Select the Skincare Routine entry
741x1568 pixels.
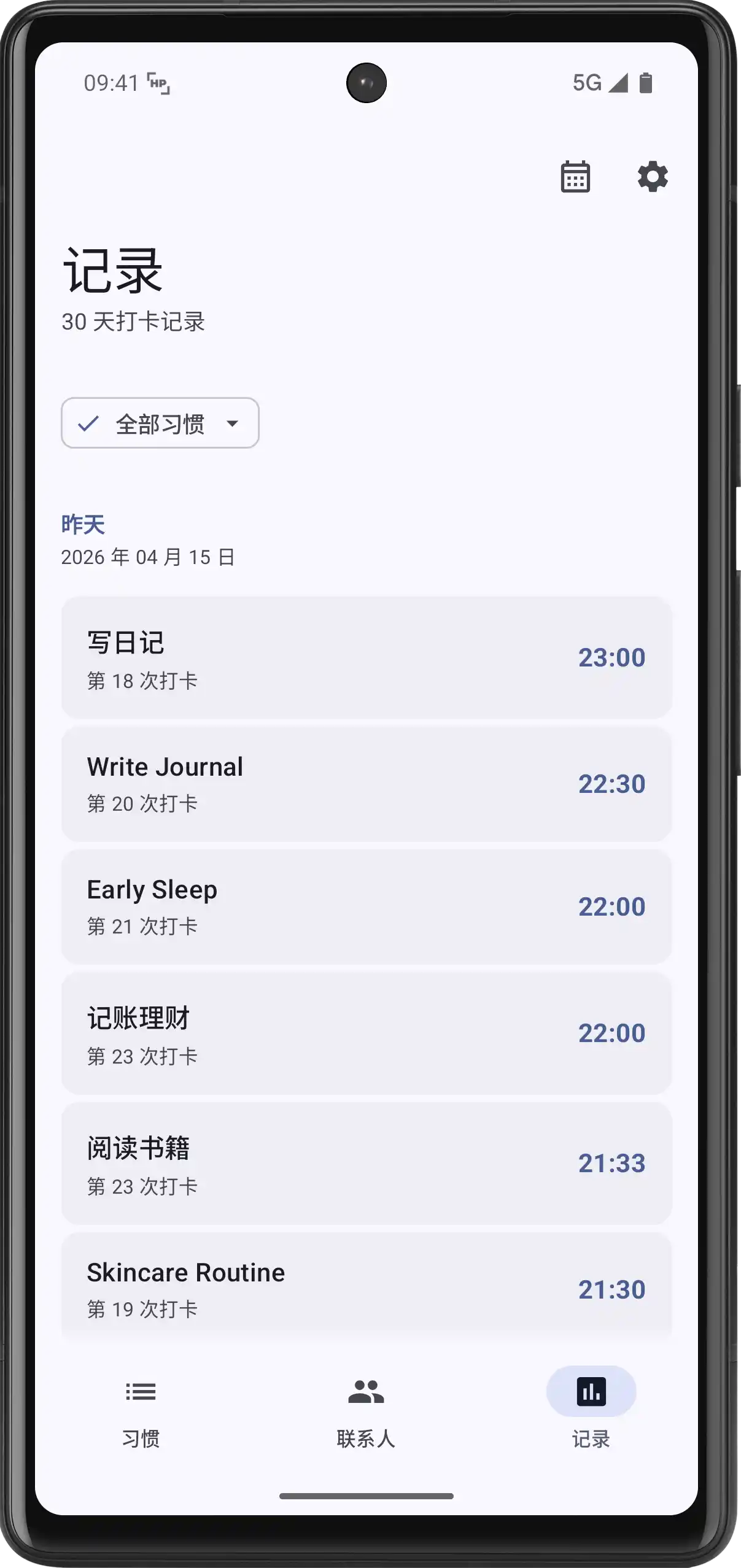pos(367,1288)
